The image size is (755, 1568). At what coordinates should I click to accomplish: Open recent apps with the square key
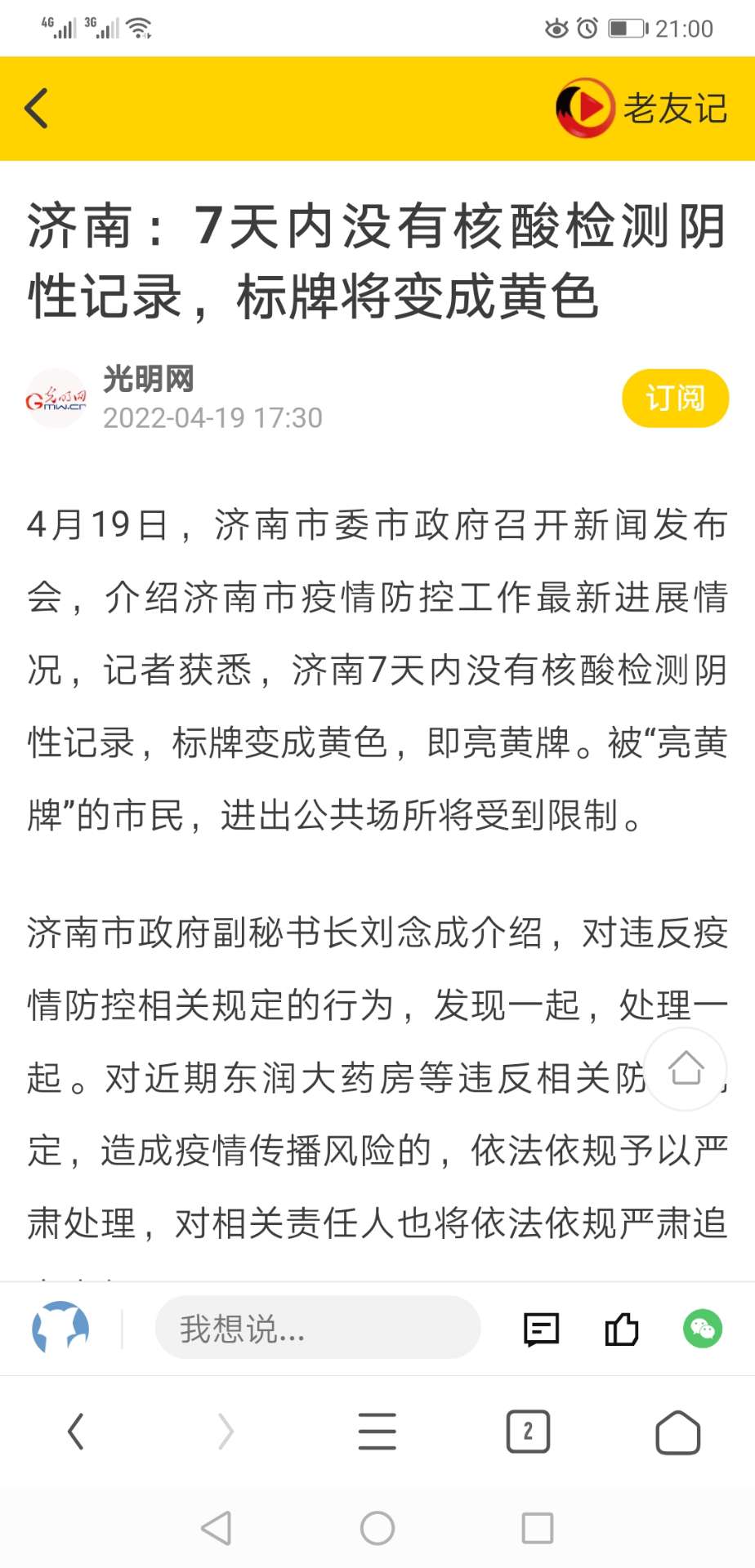point(538,1528)
